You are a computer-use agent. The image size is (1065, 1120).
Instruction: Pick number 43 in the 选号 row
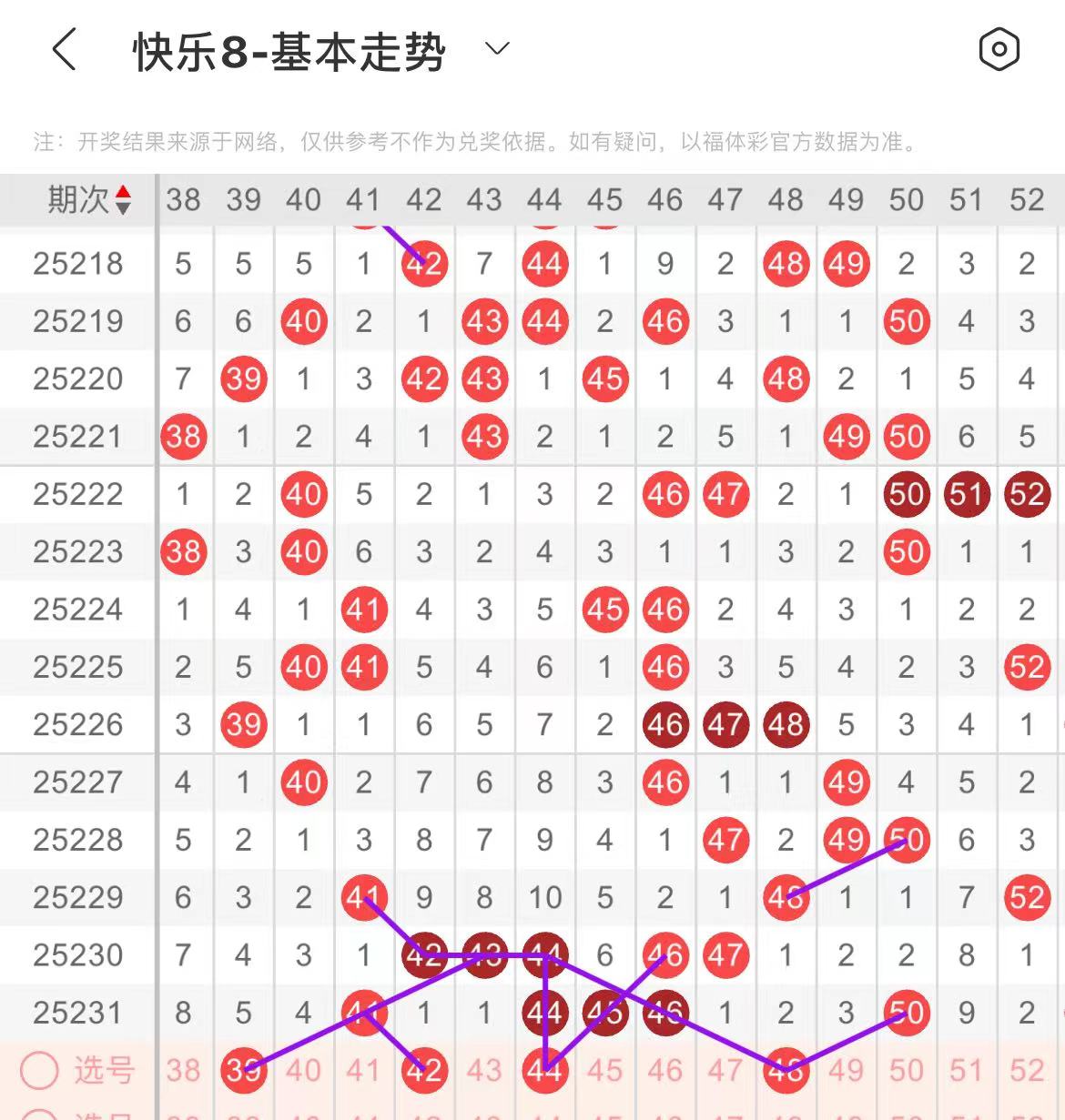click(484, 1070)
